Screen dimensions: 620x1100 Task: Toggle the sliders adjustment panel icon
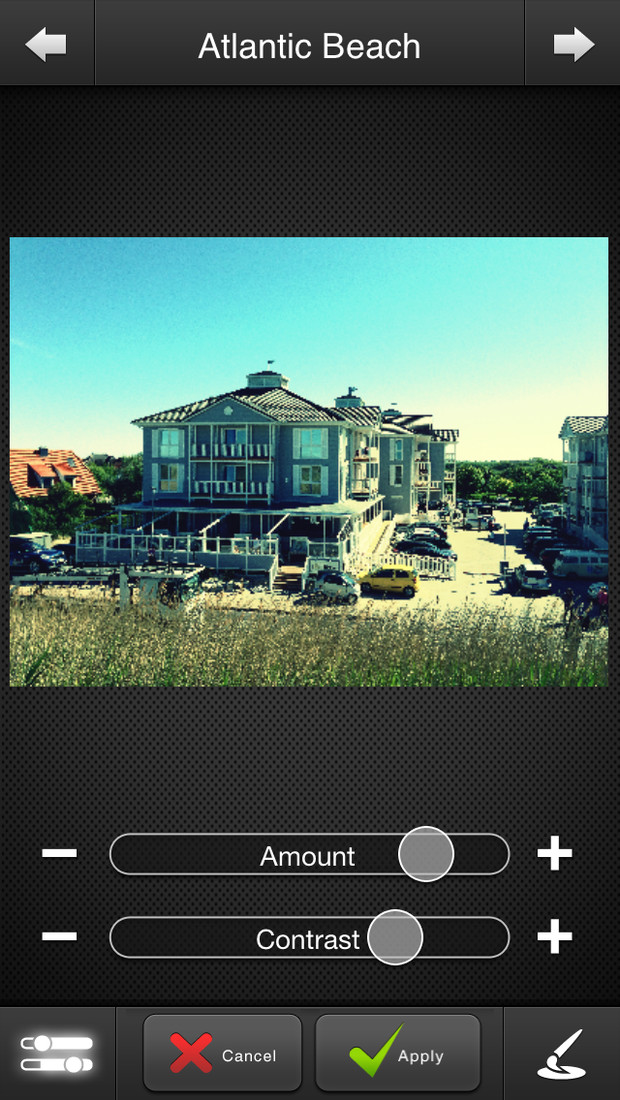click(x=57, y=1053)
